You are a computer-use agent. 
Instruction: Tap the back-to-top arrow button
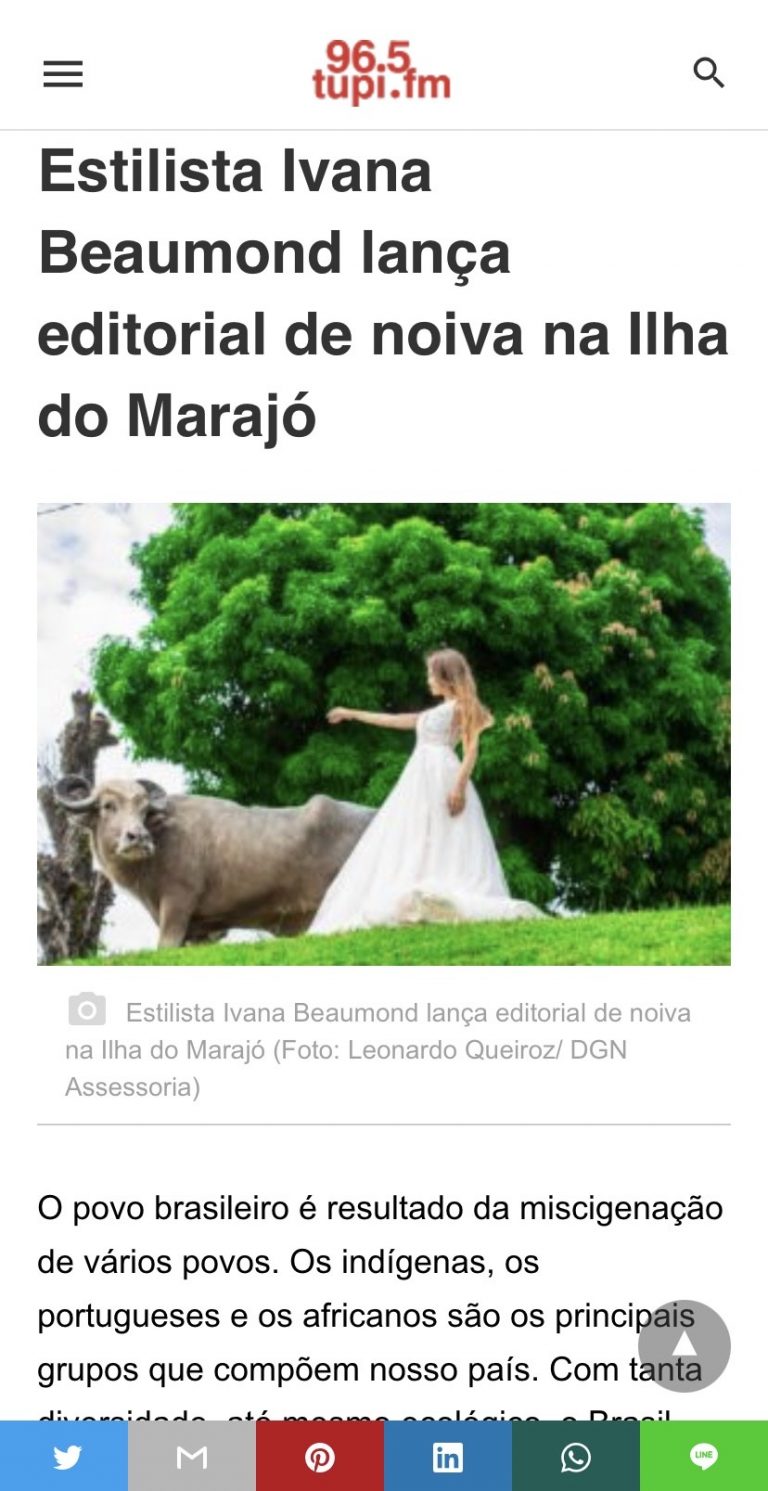[x=684, y=1345]
